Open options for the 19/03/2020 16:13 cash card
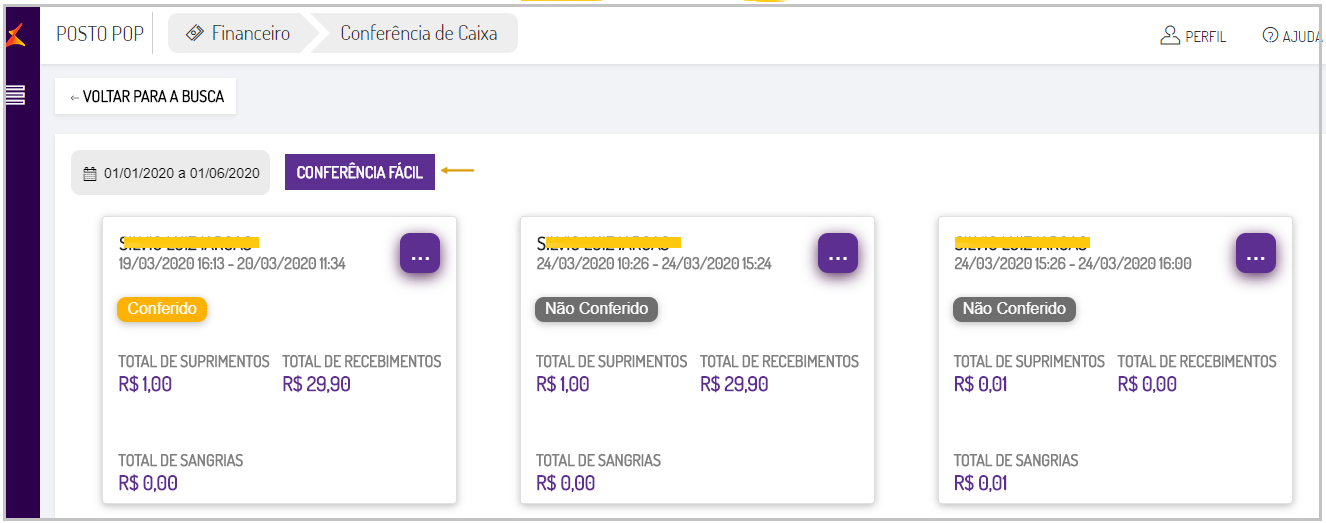Screen dimensions: 1326x523 [420, 253]
